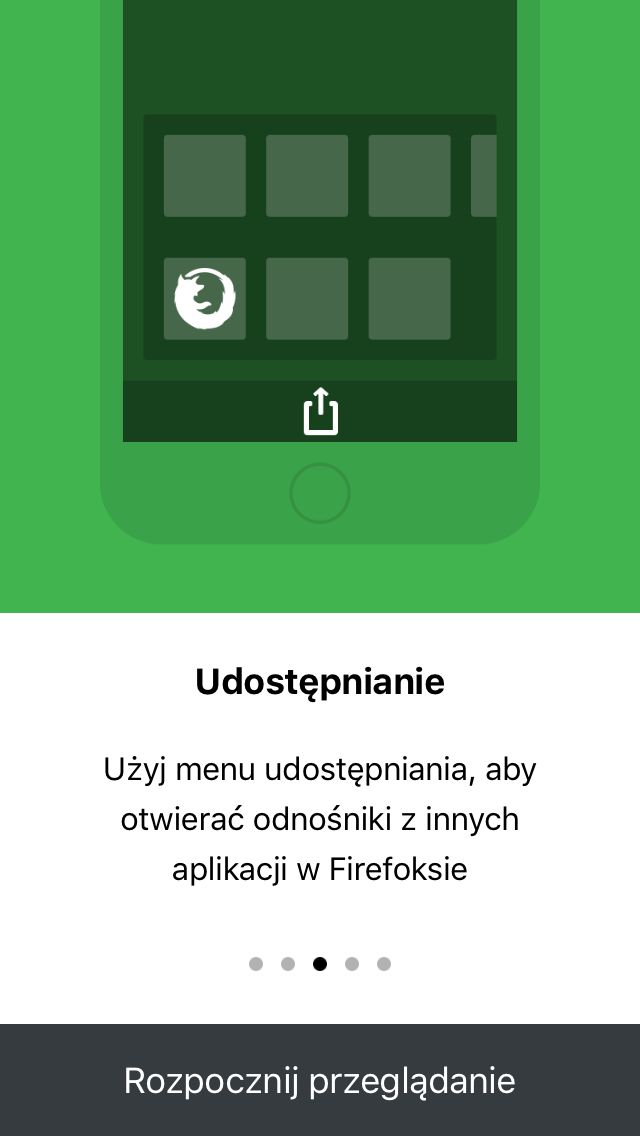Tap the Rozpocznij przeglądanie button

pos(320,1080)
